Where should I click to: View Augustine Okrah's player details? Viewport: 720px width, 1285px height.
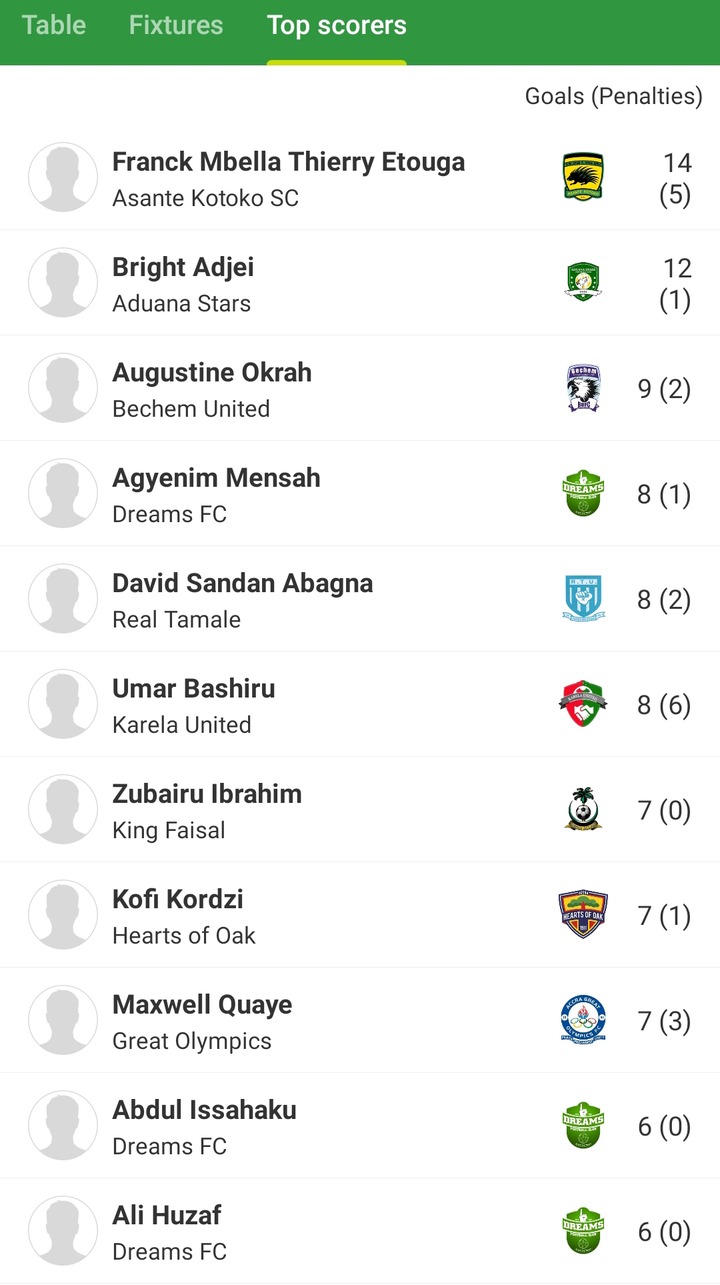[360, 388]
